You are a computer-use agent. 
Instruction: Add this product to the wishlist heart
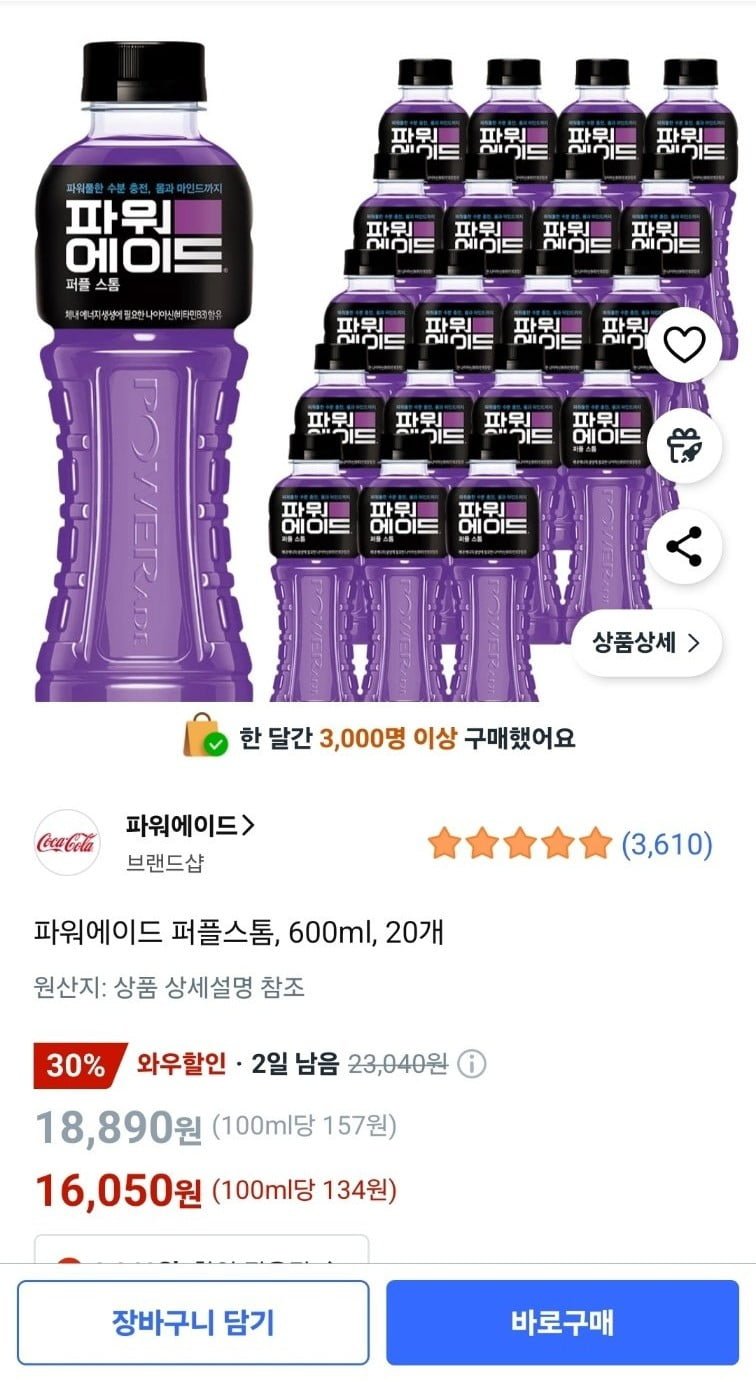(x=684, y=344)
